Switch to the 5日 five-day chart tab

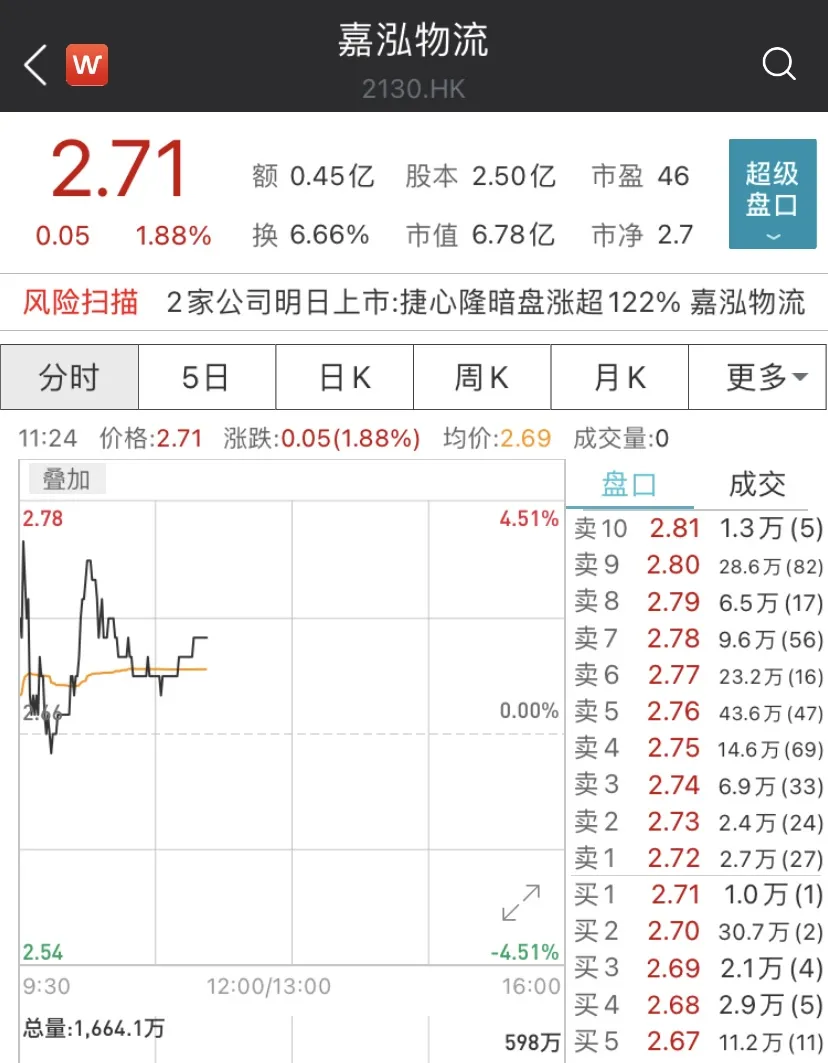pyautogui.click(x=207, y=377)
